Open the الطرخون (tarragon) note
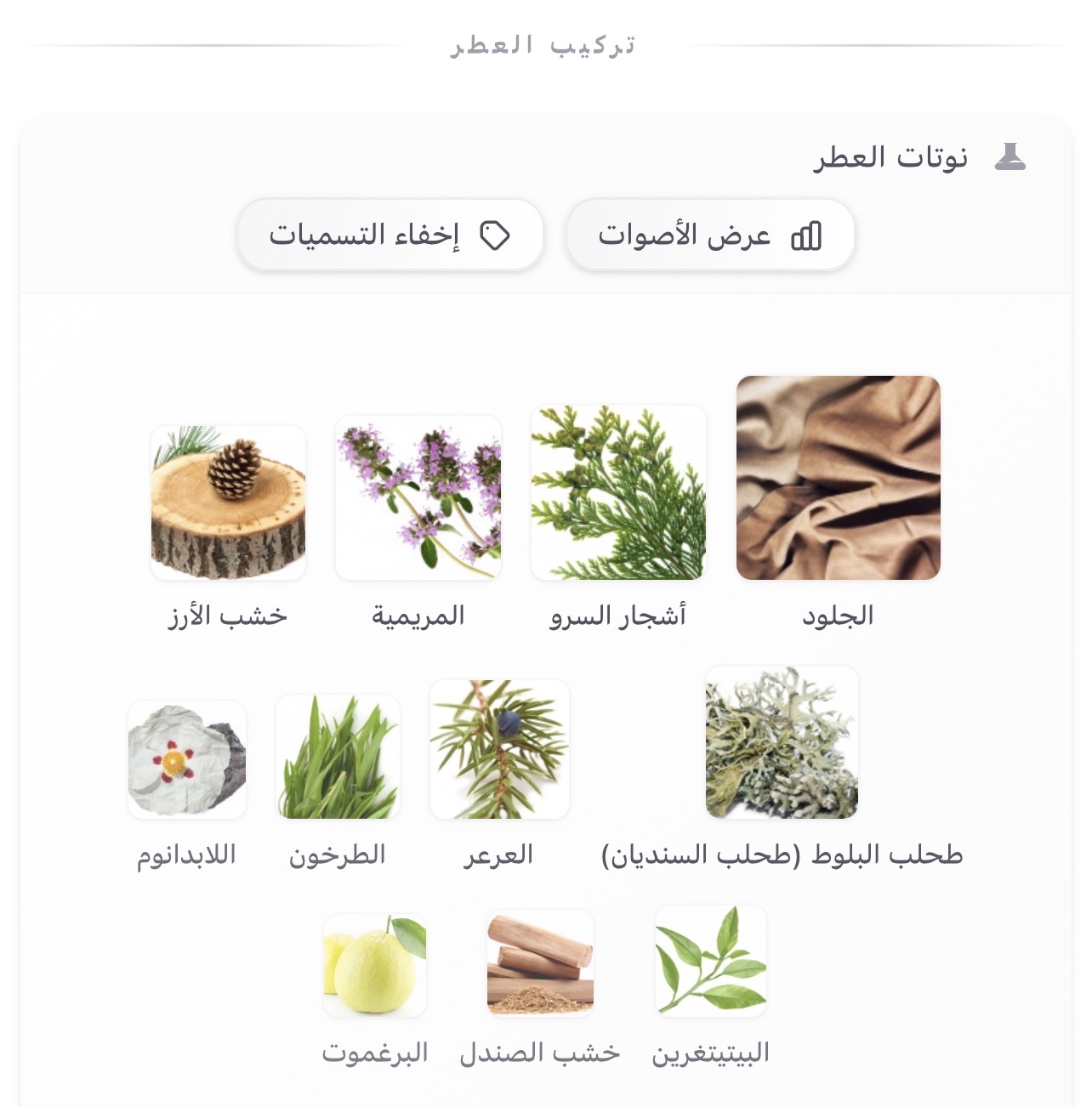This screenshot has height=1107, width=1092. pos(338,758)
